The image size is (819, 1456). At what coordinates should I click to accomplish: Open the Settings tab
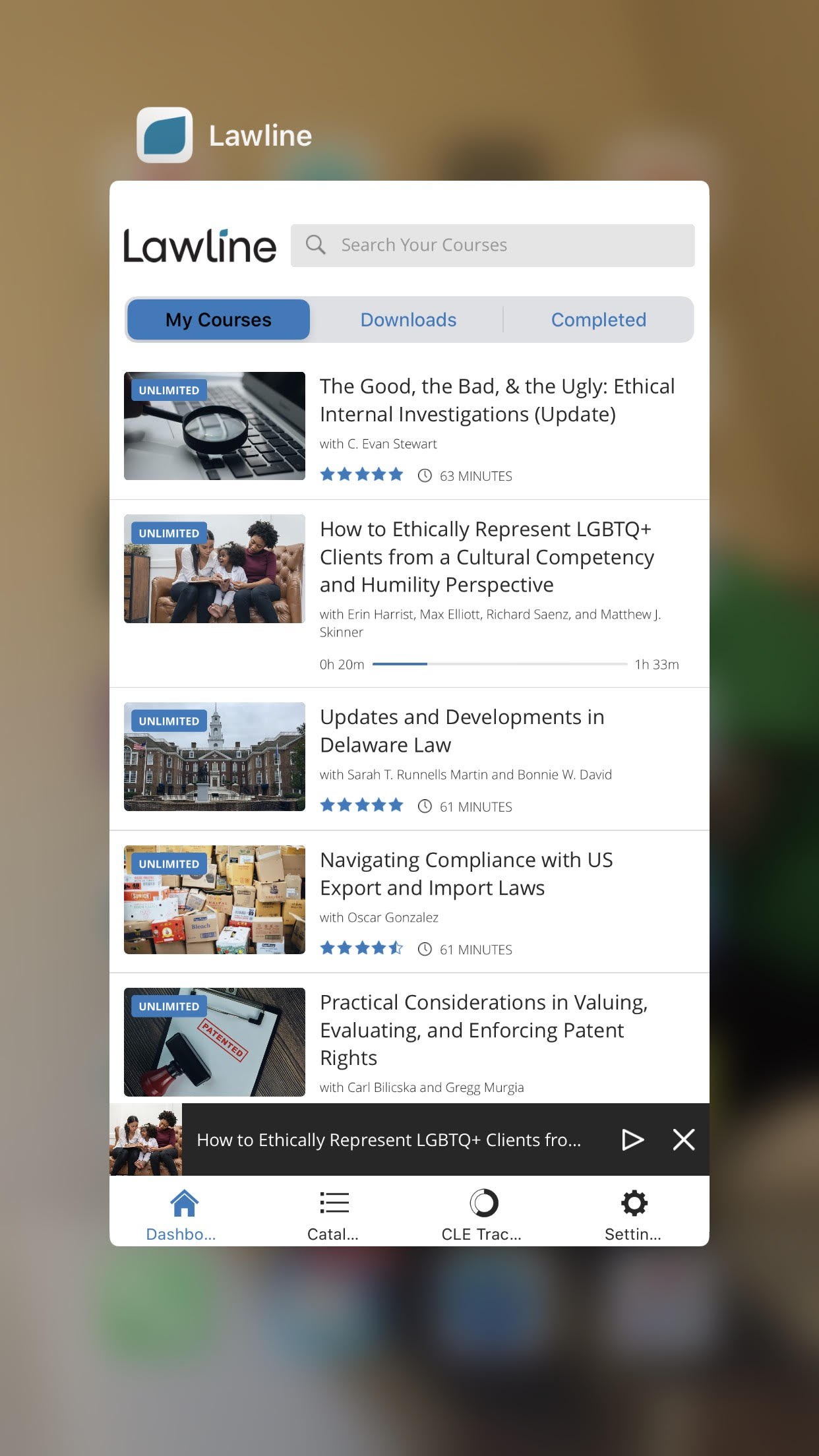633,1214
